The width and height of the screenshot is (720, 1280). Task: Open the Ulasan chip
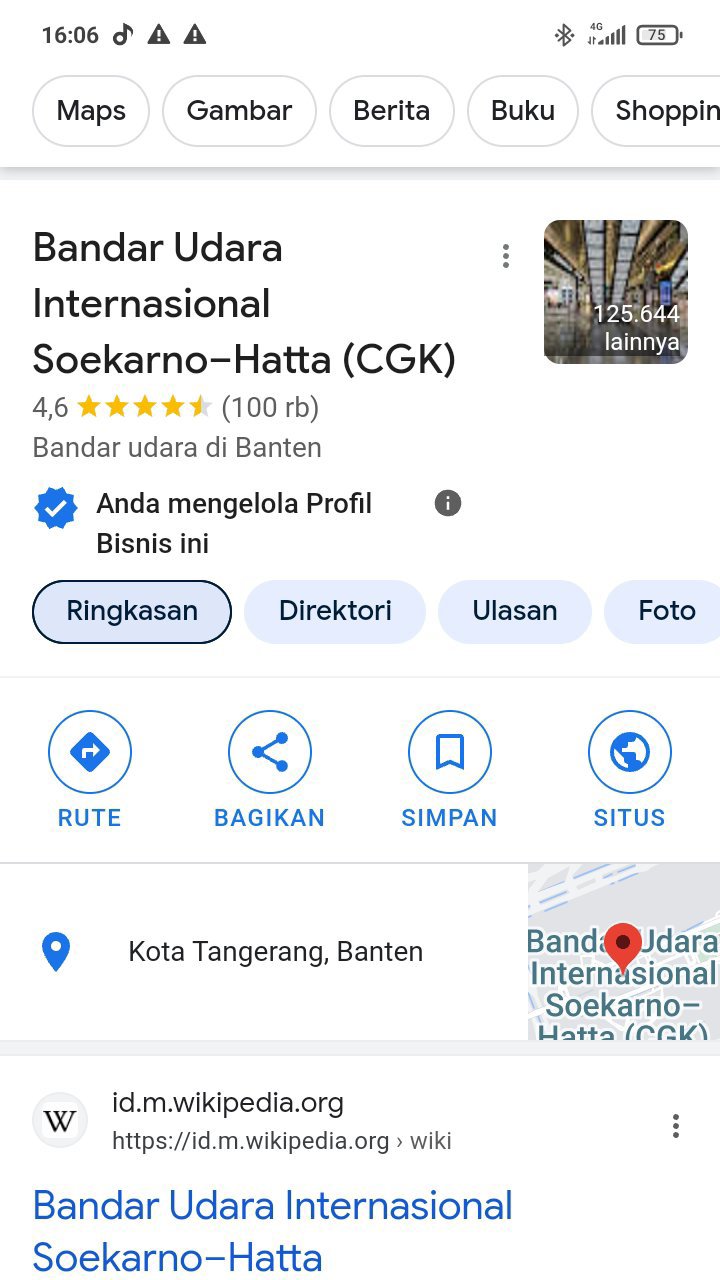point(515,611)
